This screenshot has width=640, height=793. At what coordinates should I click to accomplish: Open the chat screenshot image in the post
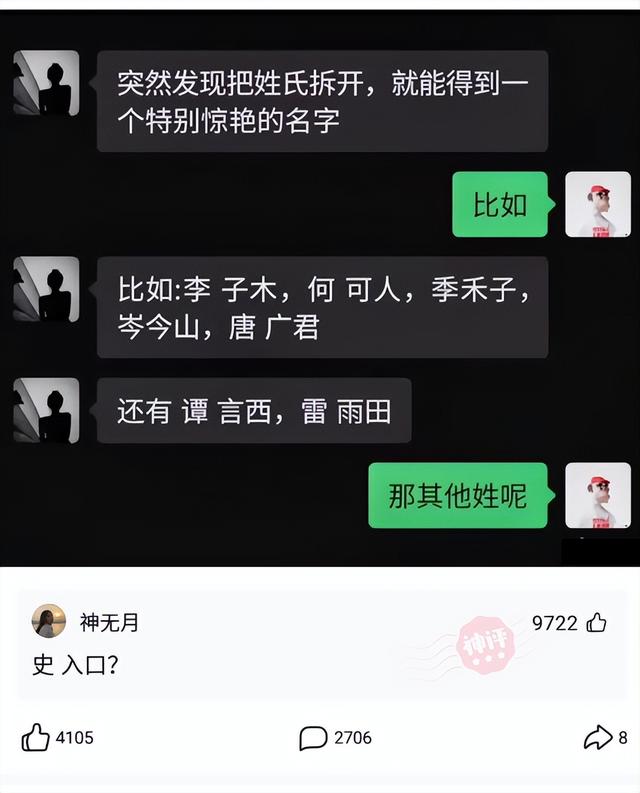(x=320, y=290)
